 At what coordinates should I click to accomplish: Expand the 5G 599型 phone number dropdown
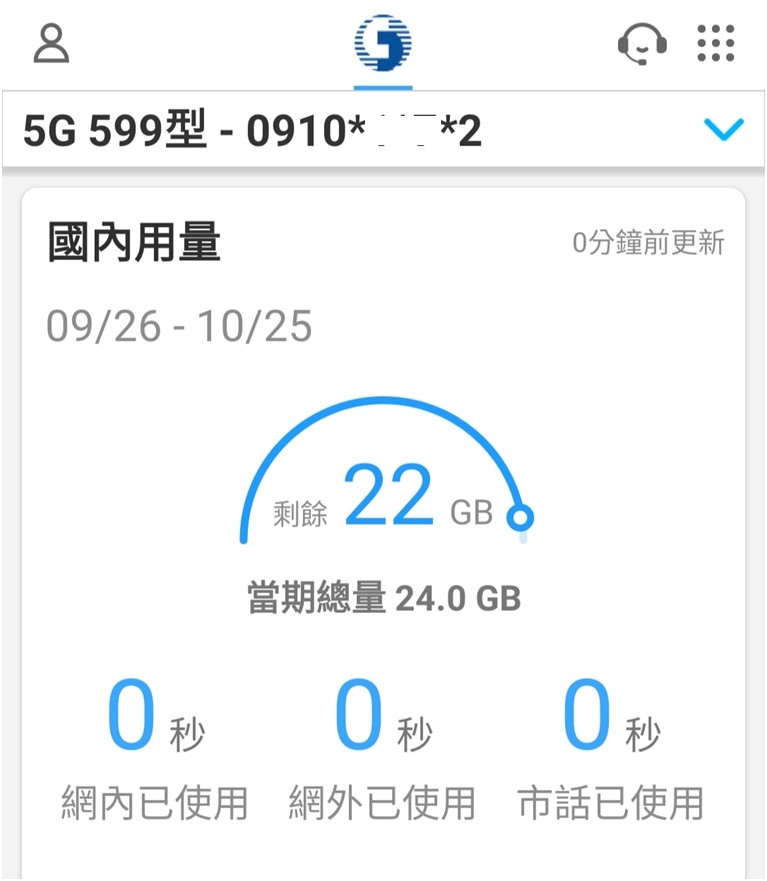[723, 130]
